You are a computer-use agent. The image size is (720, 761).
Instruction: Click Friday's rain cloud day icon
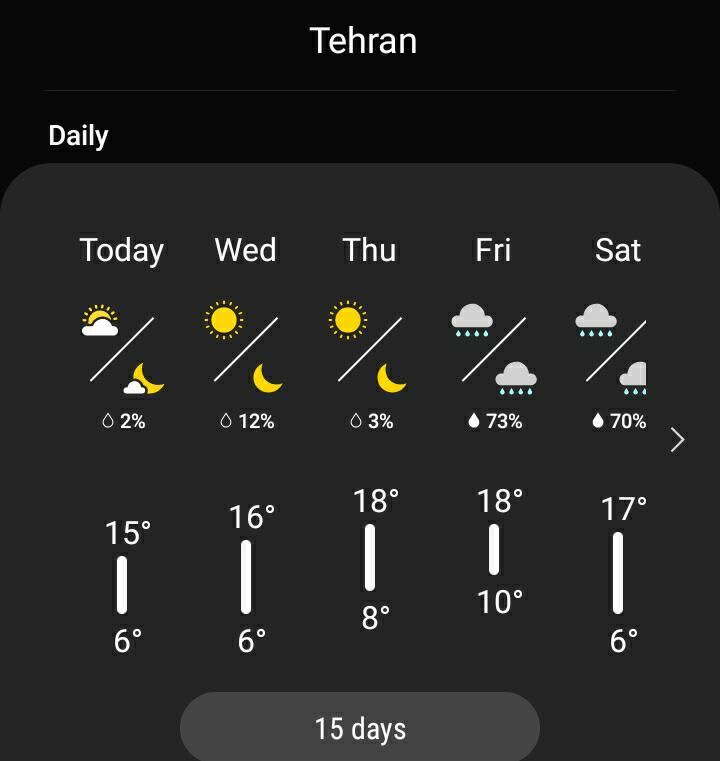[x=470, y=316]
